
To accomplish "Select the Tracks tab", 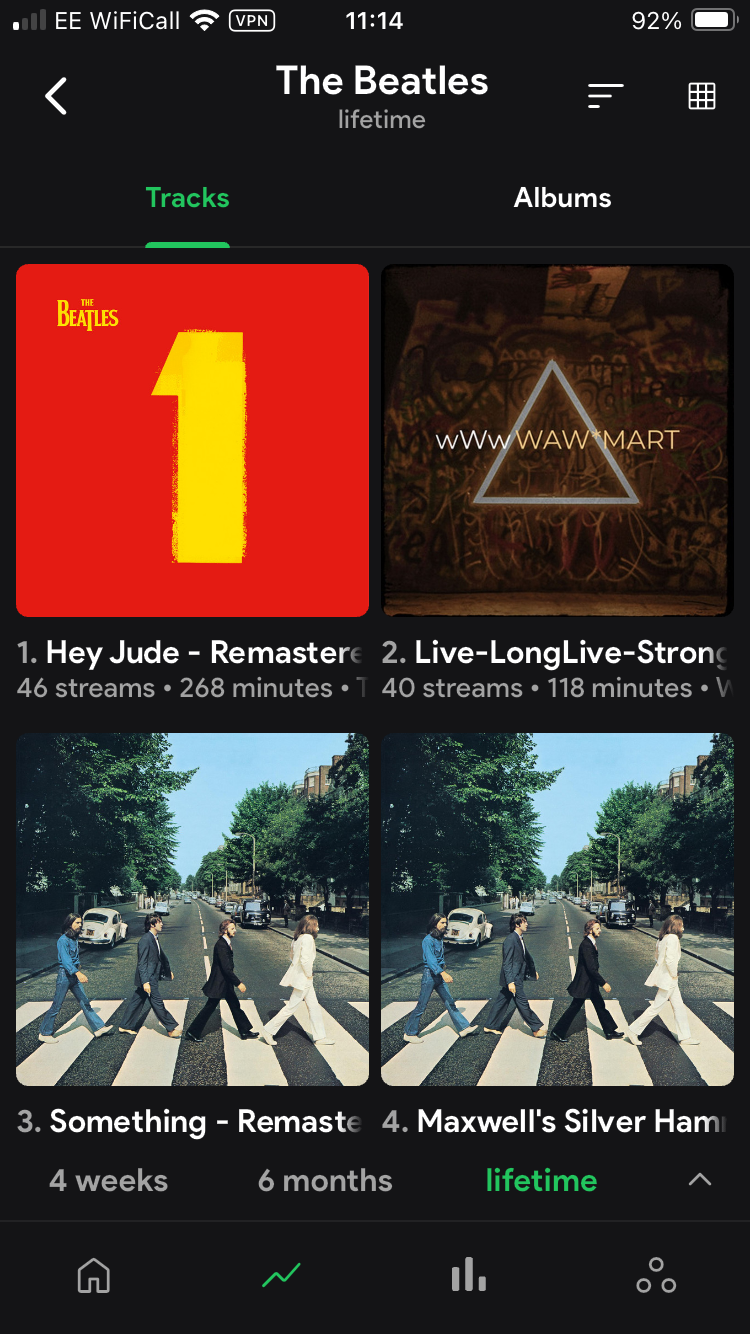I will coord(187,198).
